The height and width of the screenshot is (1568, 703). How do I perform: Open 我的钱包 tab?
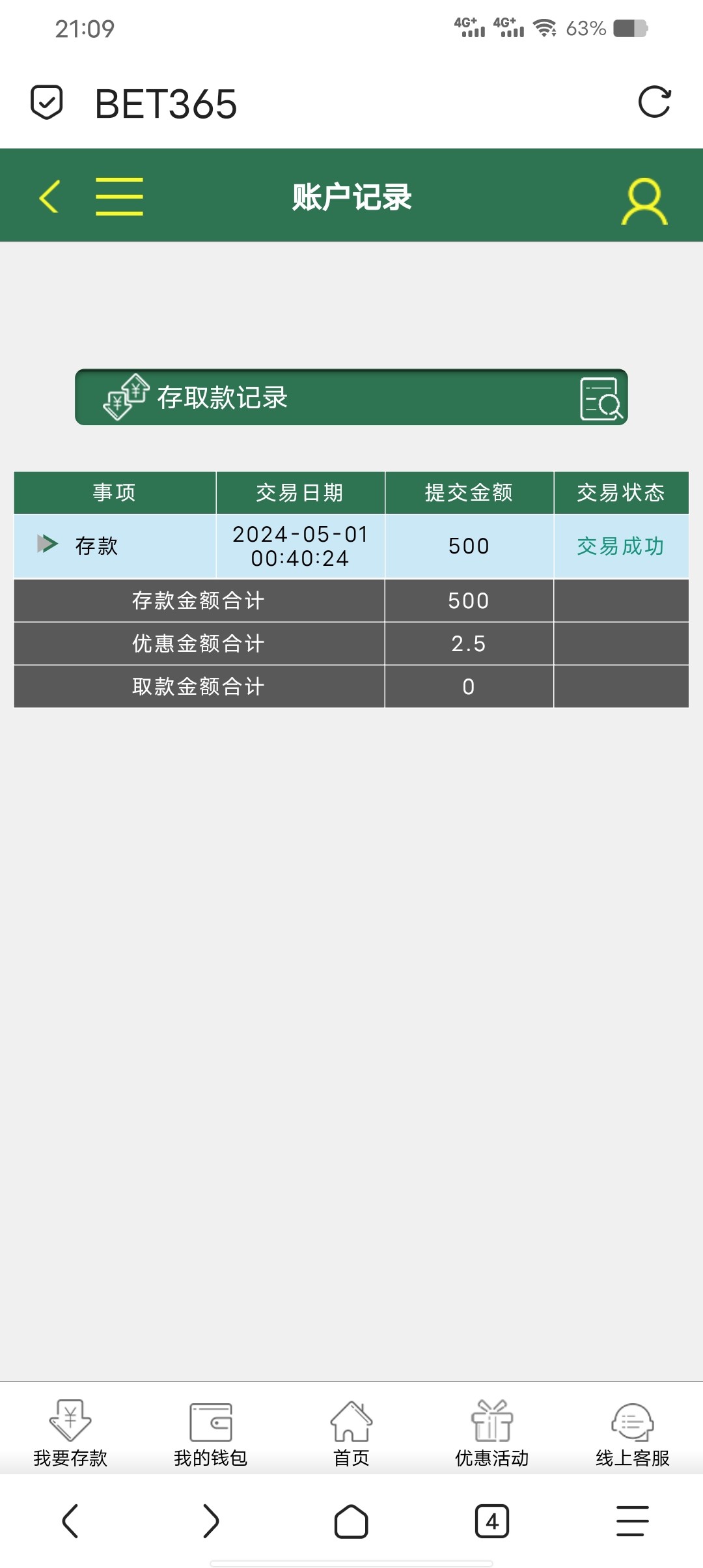211,1433
